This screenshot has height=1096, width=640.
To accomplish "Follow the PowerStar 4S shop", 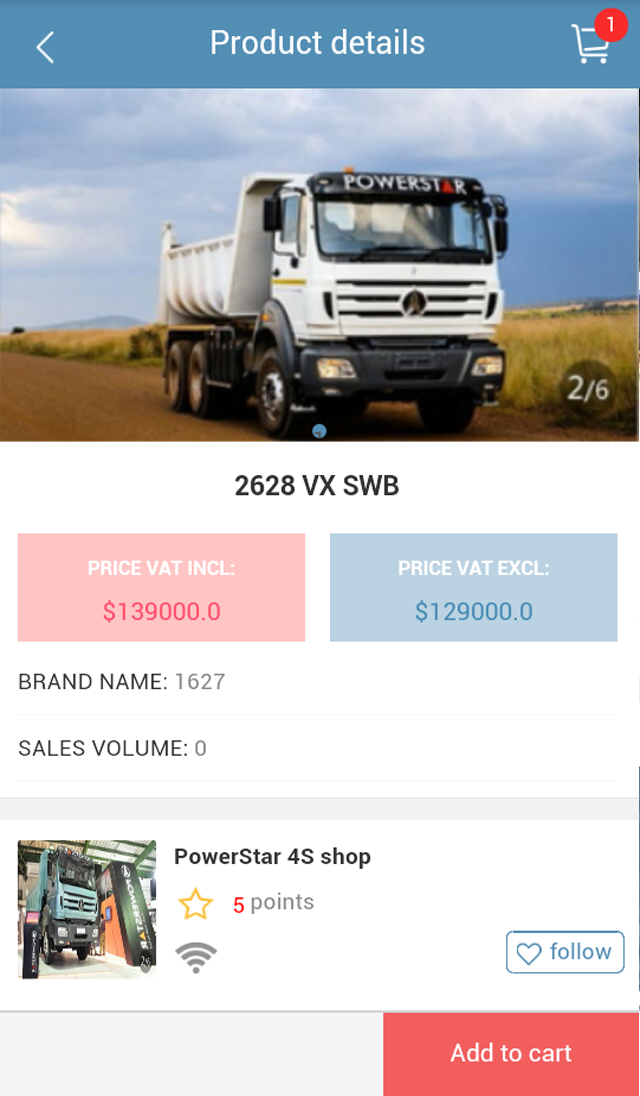I will [x=565, y=952].
